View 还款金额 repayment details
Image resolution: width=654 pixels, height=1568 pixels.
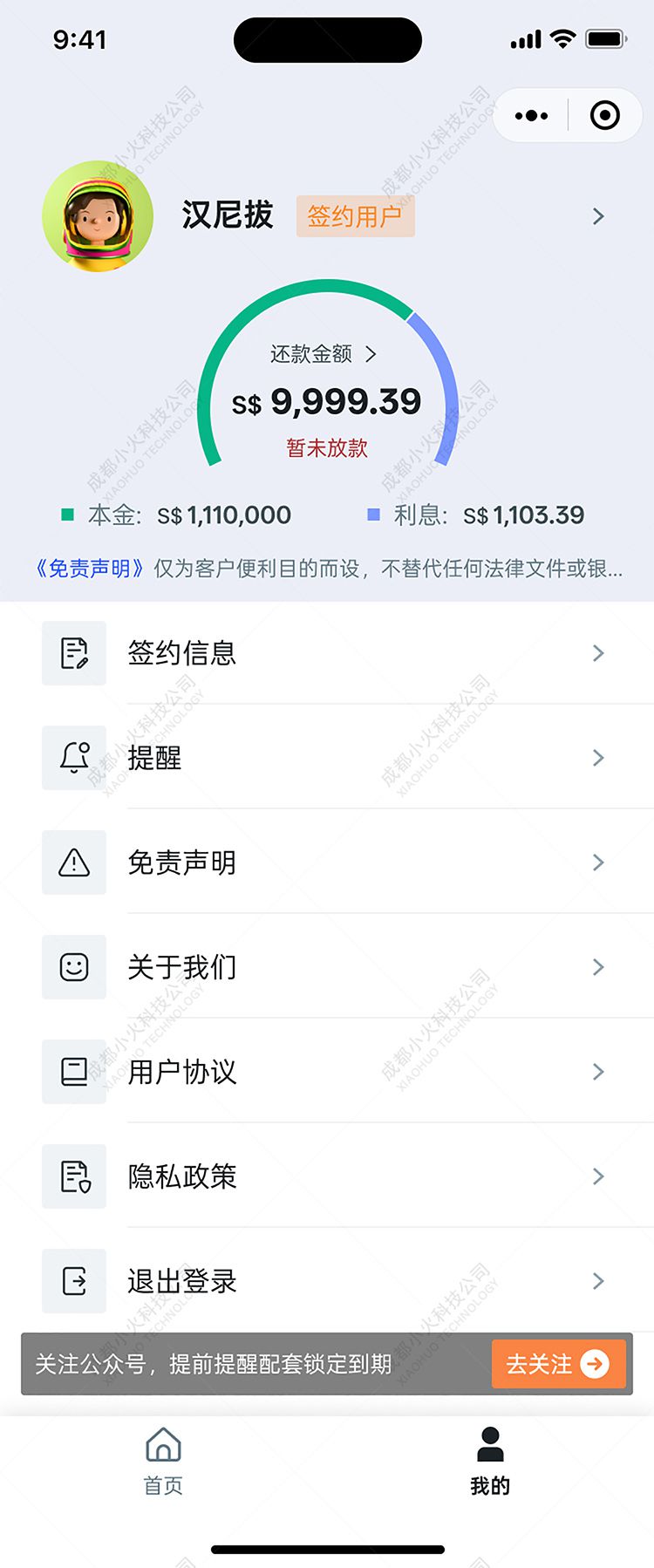tap(323, 354)
